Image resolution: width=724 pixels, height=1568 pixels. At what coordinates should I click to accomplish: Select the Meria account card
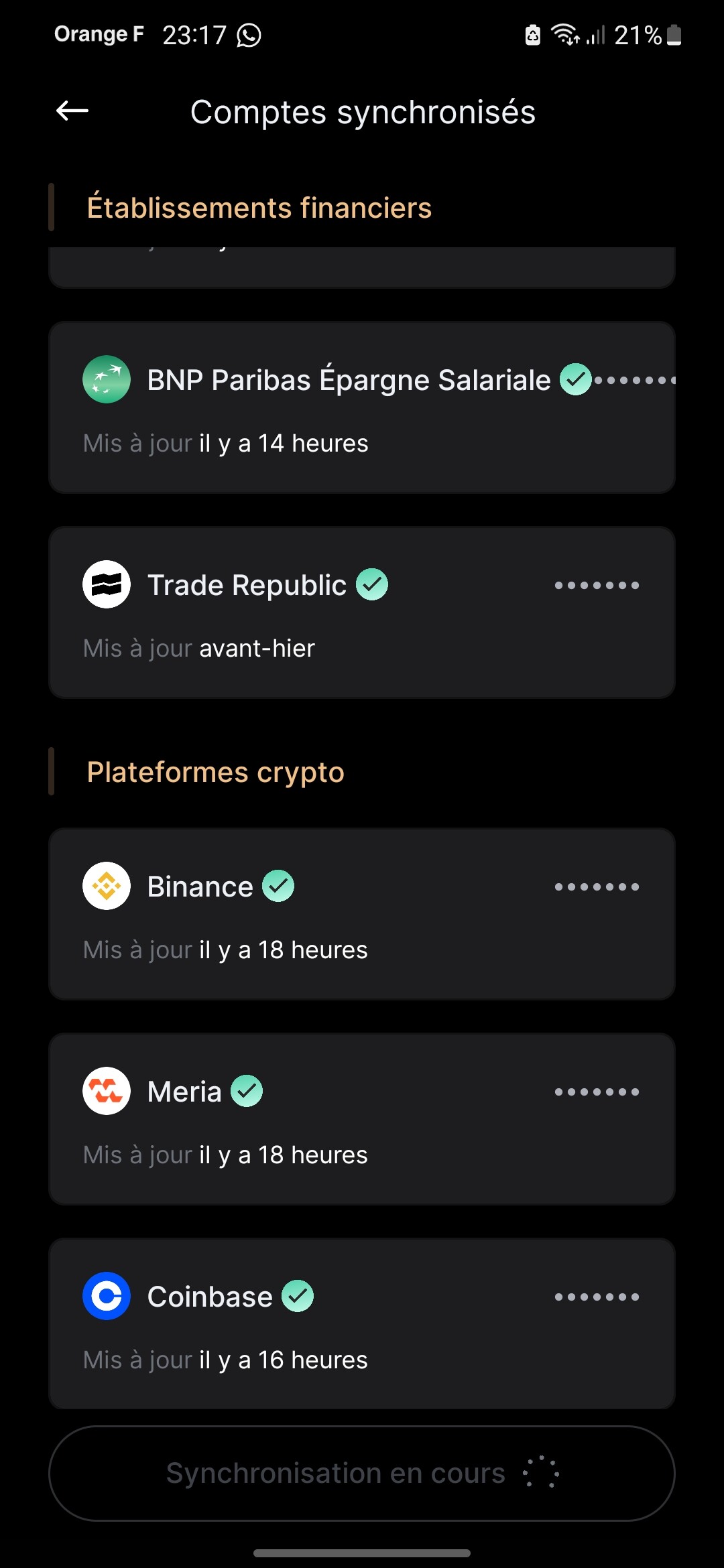coord(362,1119)
